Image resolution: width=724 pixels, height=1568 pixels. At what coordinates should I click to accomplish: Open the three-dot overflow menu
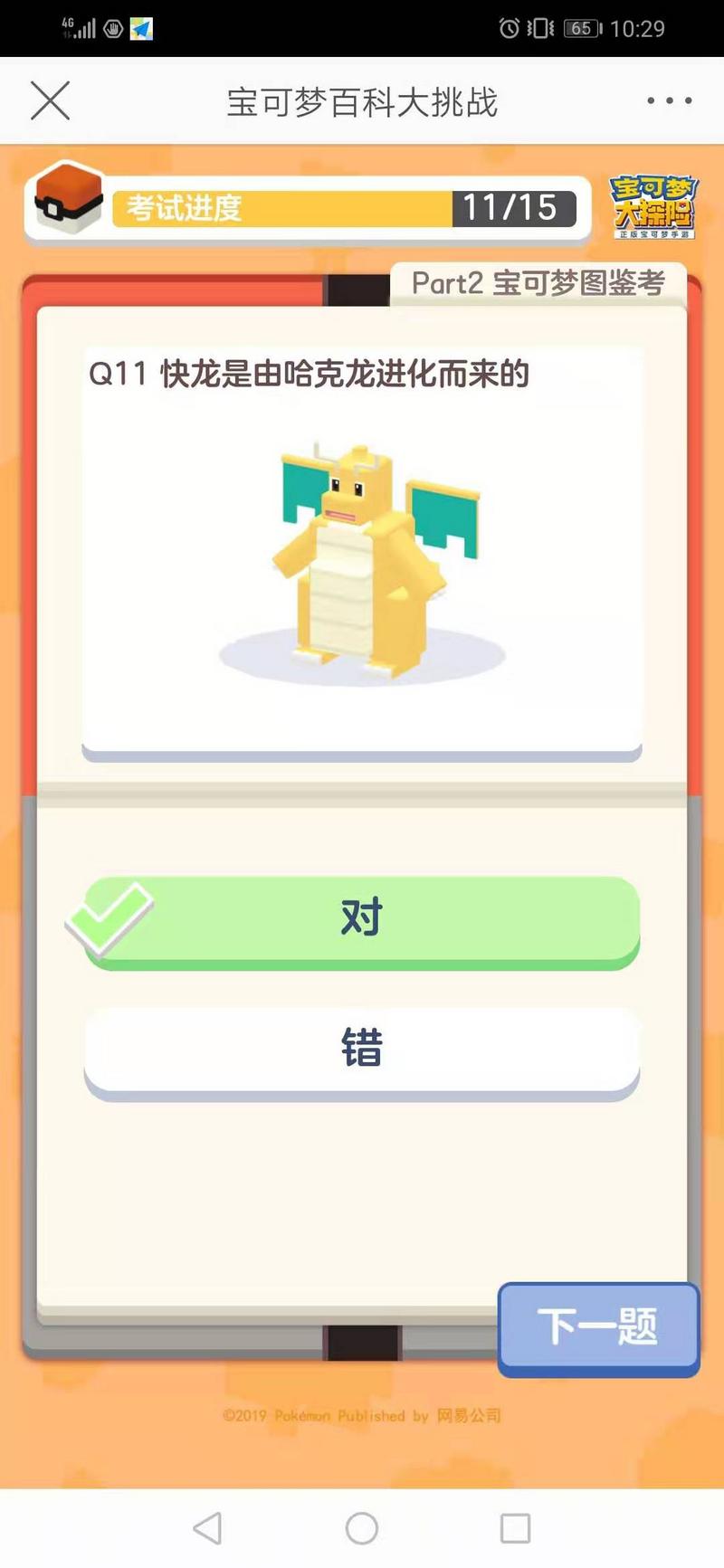[x=670, y=100]
